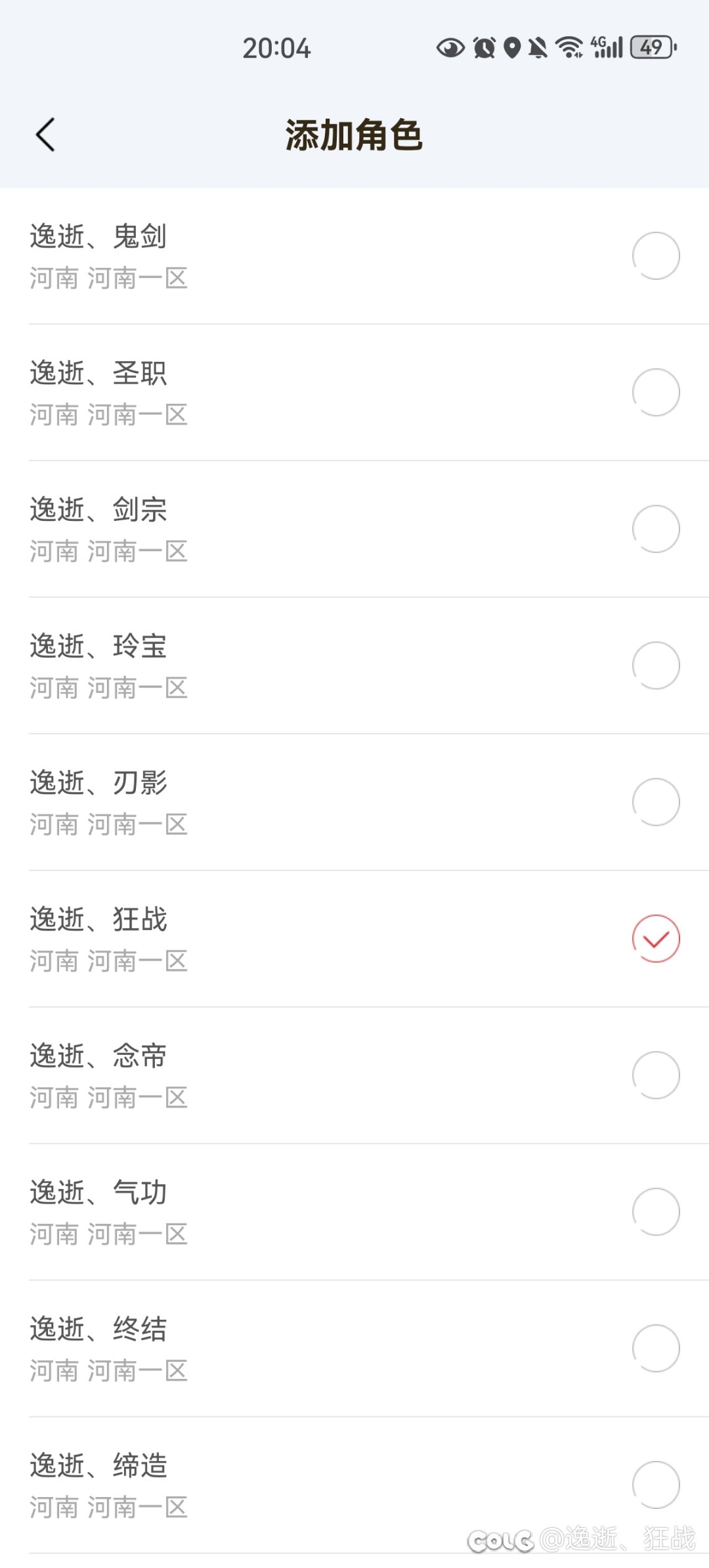Select the 逸逝、鬼剑 character
The width and height of the screenshot is (709, 1568).
coord(655,256)
